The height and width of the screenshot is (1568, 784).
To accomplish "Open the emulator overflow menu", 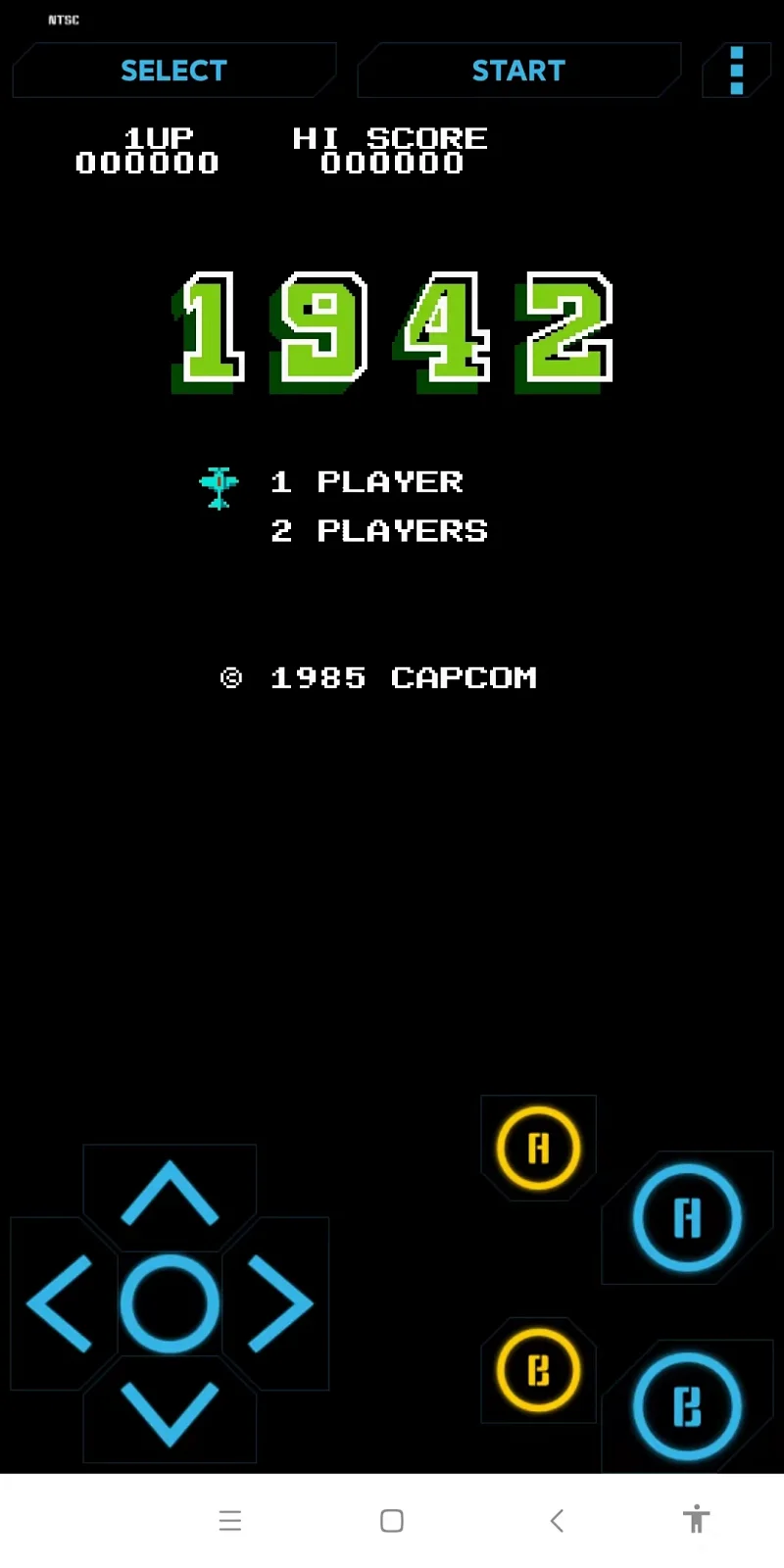I will (737, 71).
